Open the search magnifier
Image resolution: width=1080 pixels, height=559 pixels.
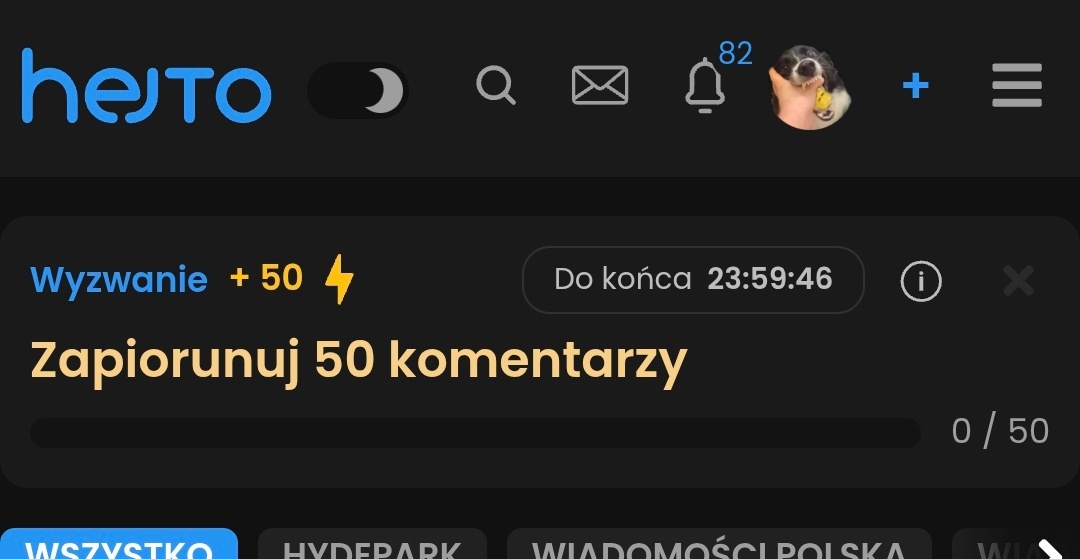click(495, 86)
